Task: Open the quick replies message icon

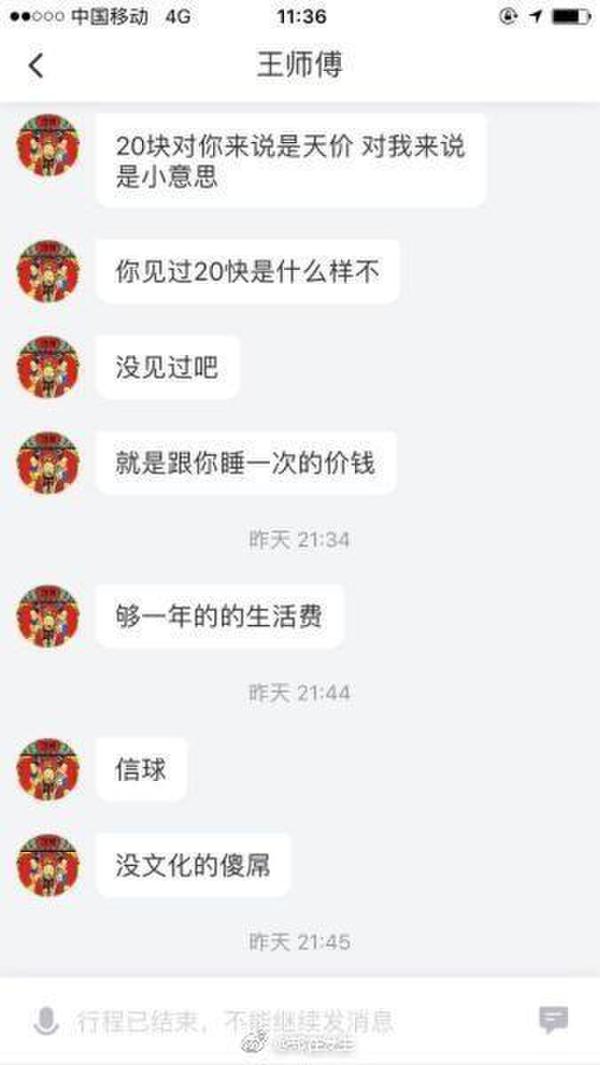Action: pos(553,1019)
